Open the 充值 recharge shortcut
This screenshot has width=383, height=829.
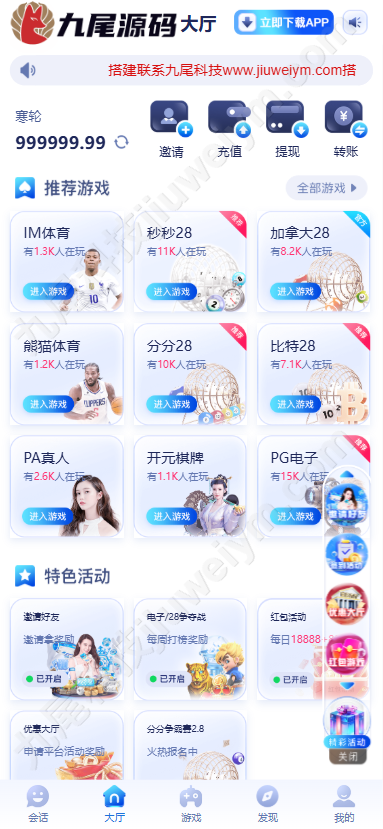click(230, 130)
